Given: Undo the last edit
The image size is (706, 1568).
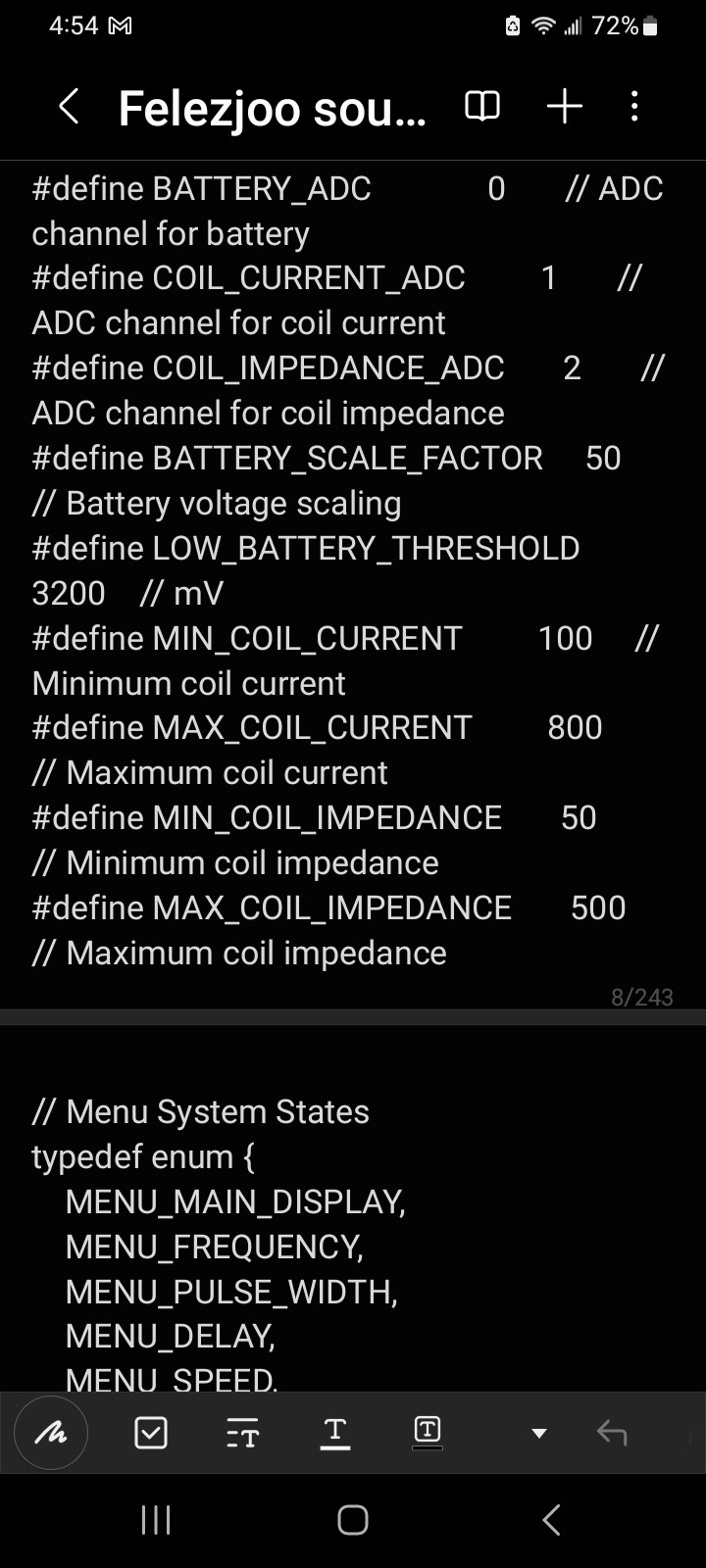Looking at the screenshot, I should pos(612,1433).
